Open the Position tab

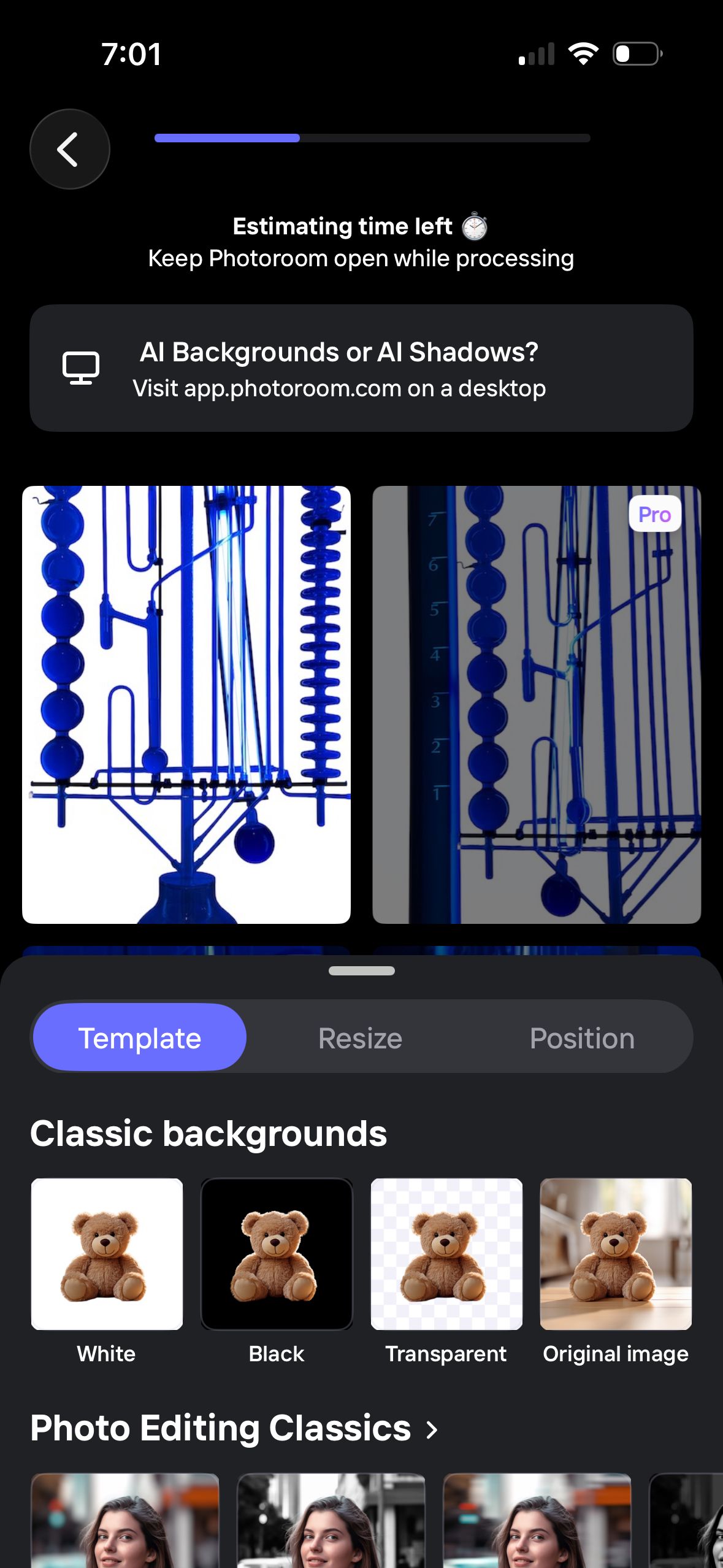581,1037
